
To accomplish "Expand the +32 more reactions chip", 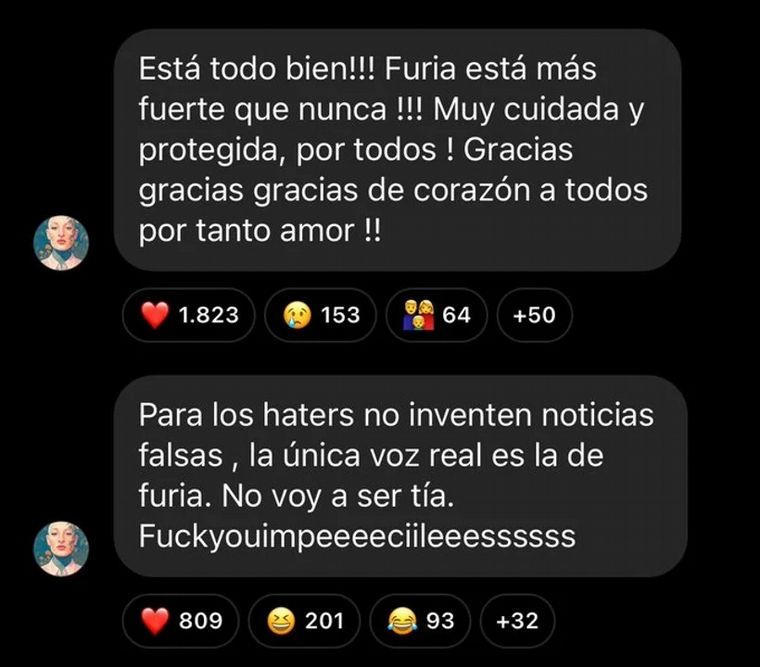I will (516, 621).
